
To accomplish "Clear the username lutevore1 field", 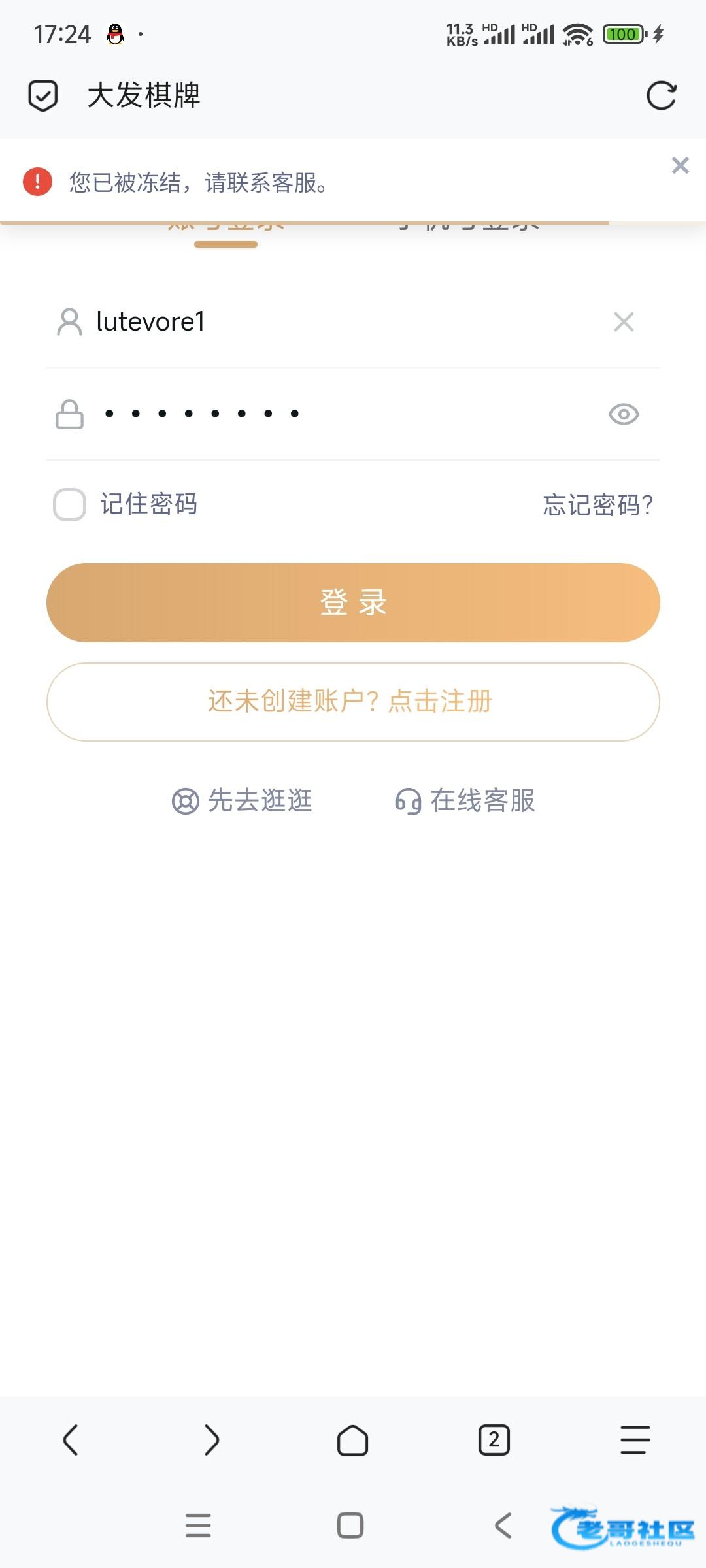I will [x=624, y=321].
